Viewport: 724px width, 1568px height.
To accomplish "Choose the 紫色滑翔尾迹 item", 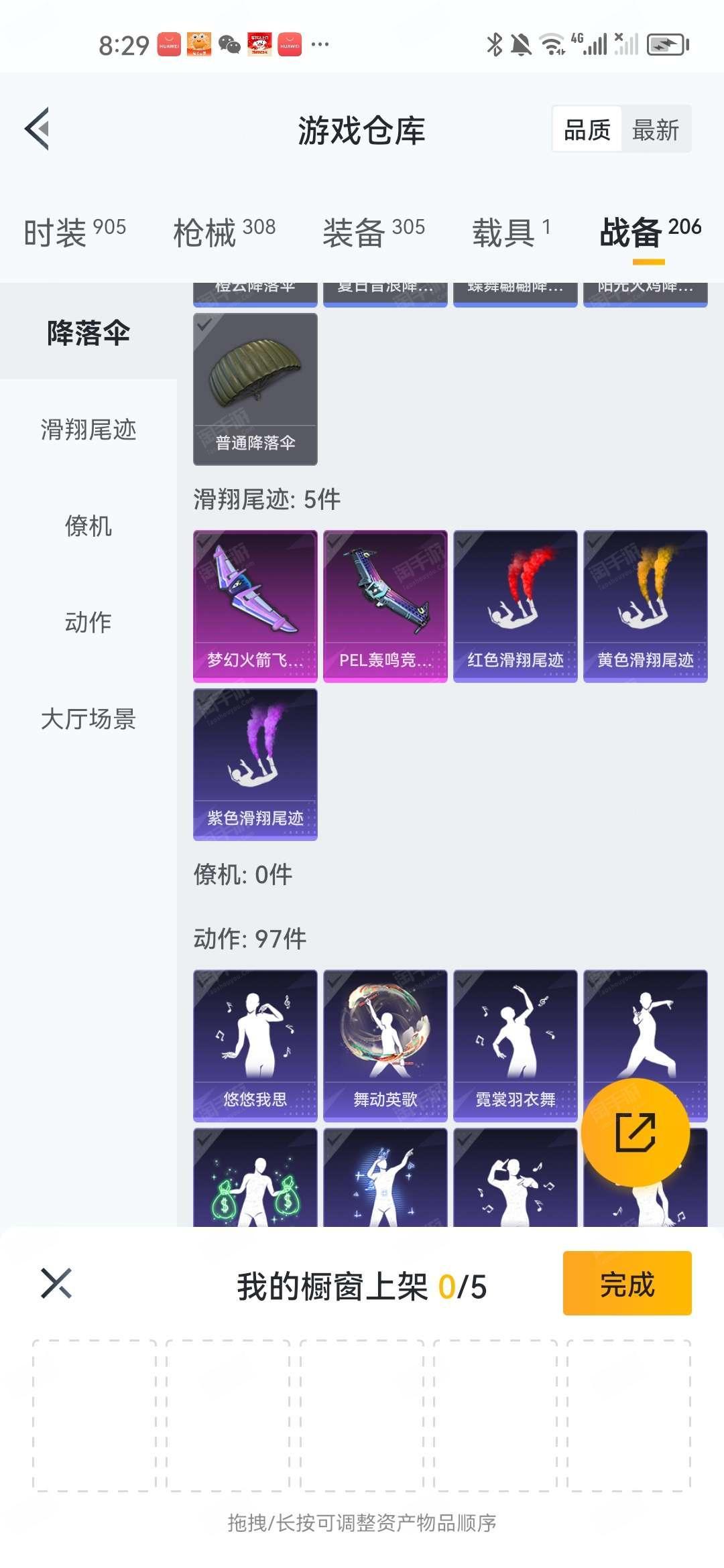I will click(x=255, y=765).
